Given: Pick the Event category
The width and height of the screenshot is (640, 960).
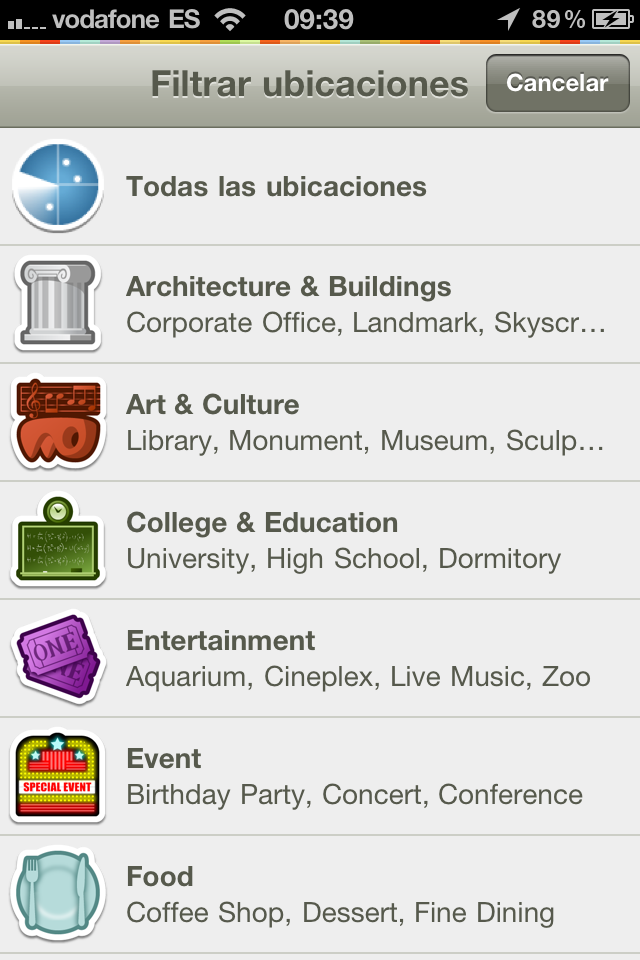Looking at the screenshot, I should click(320, 776).
